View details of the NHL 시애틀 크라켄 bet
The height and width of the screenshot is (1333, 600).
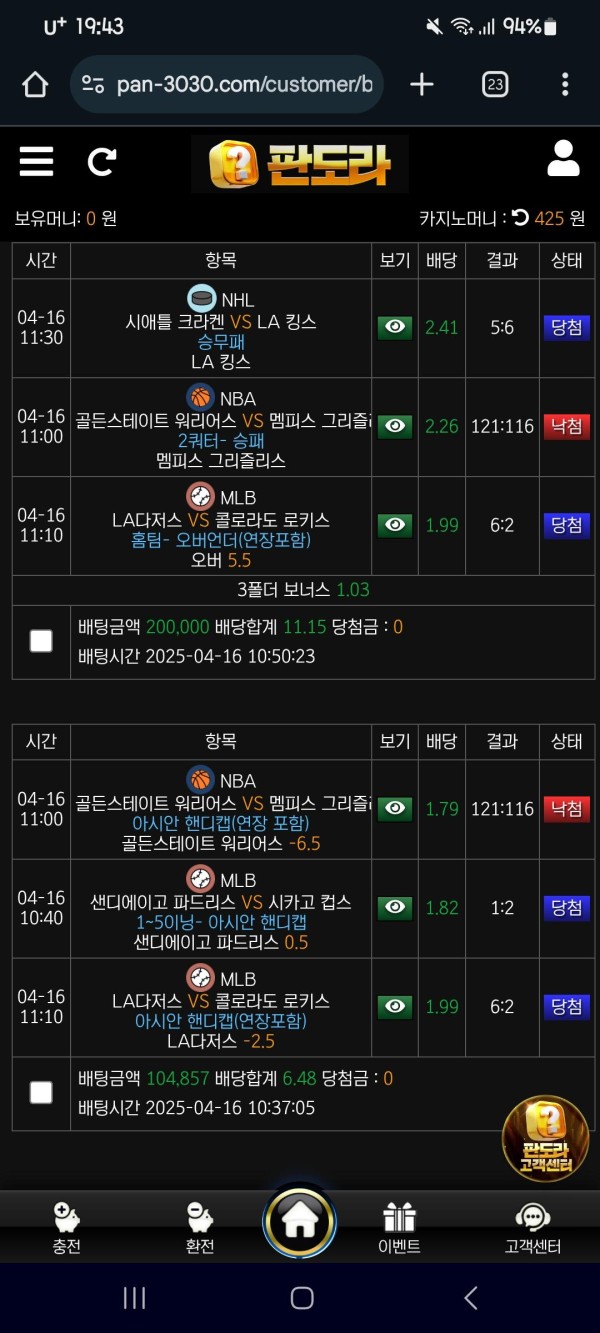[394, 328]
